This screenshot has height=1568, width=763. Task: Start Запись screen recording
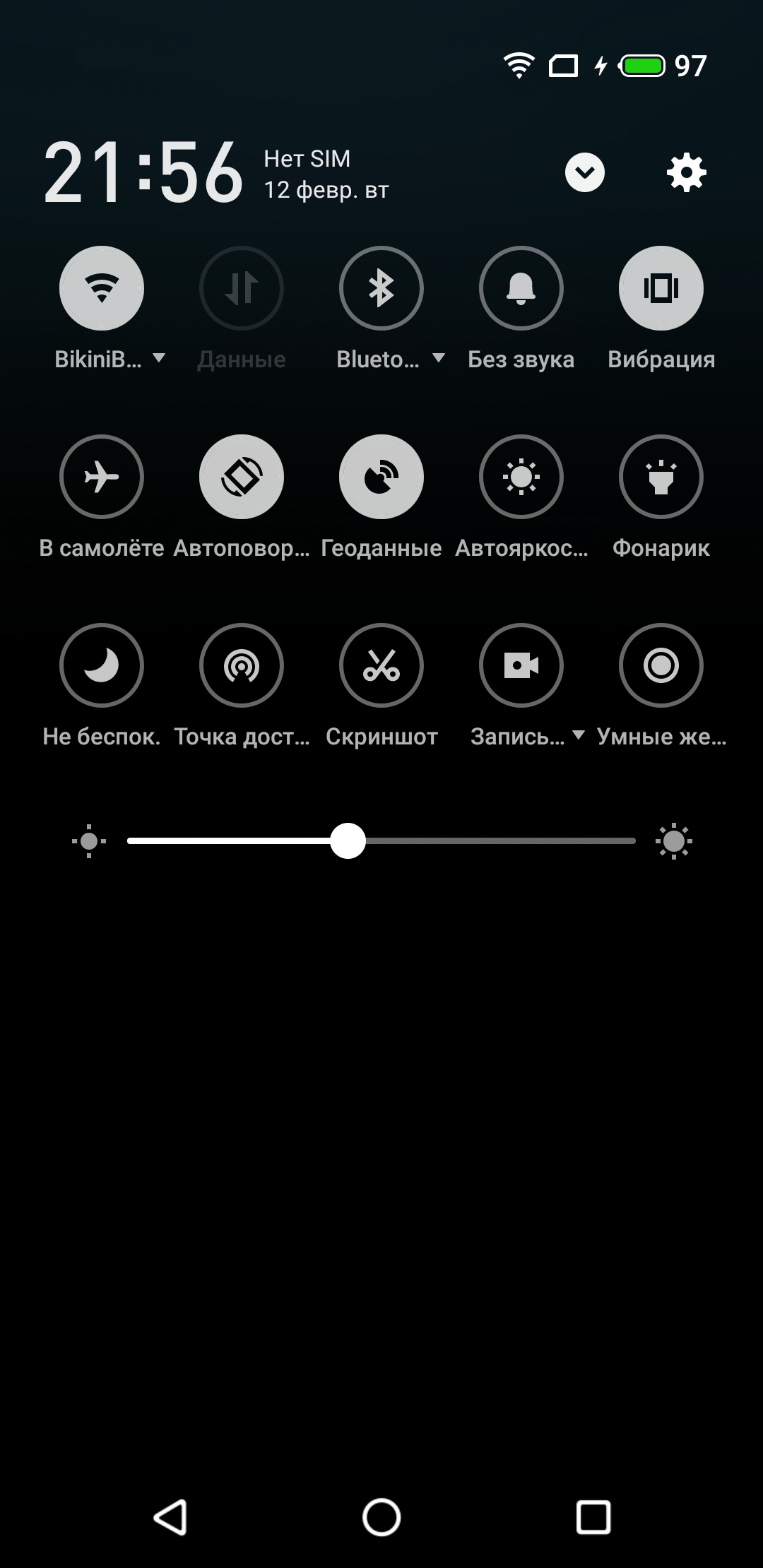[521, 665]
